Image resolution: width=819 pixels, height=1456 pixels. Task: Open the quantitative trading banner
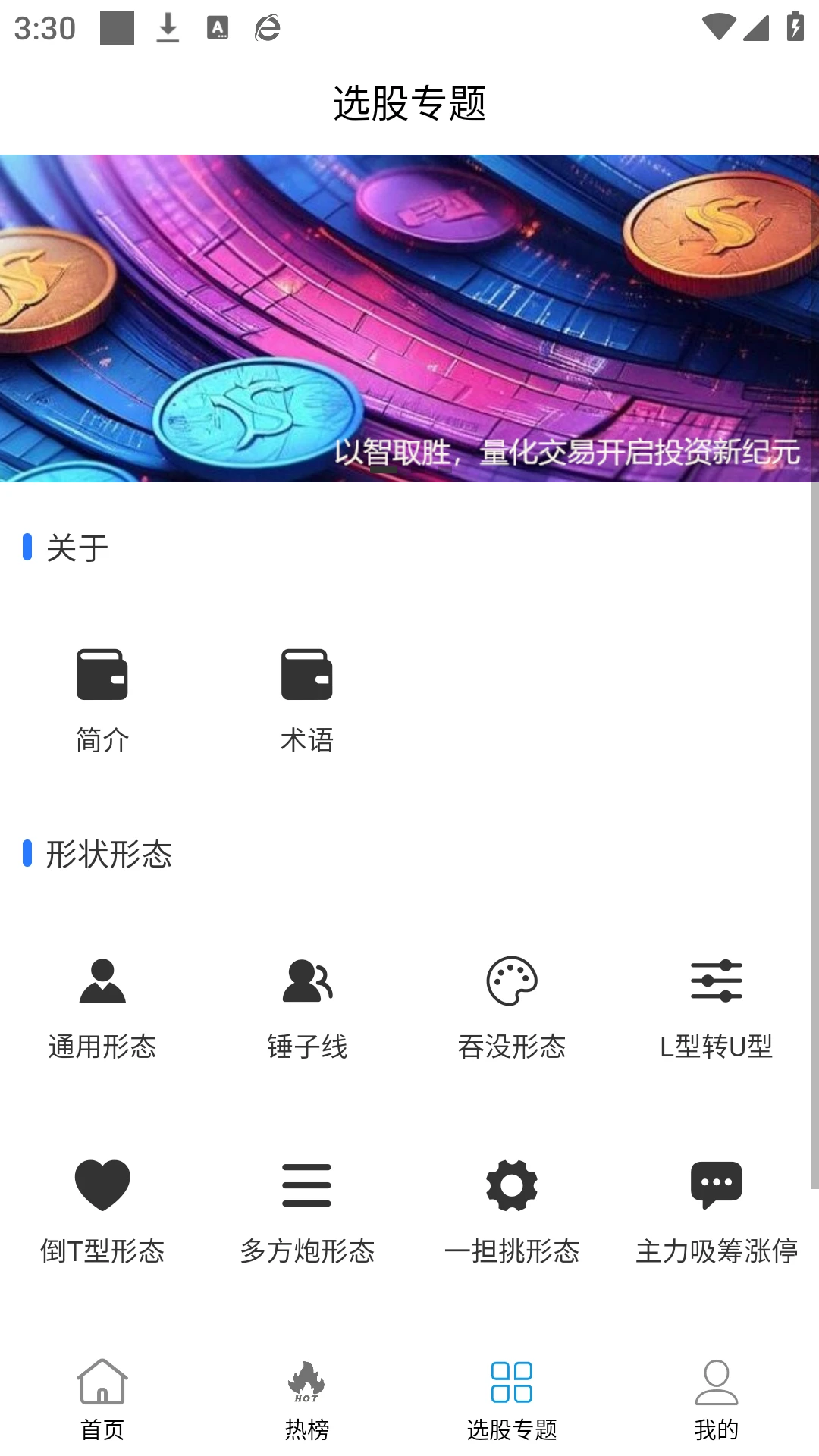click(x=409, y=318)
